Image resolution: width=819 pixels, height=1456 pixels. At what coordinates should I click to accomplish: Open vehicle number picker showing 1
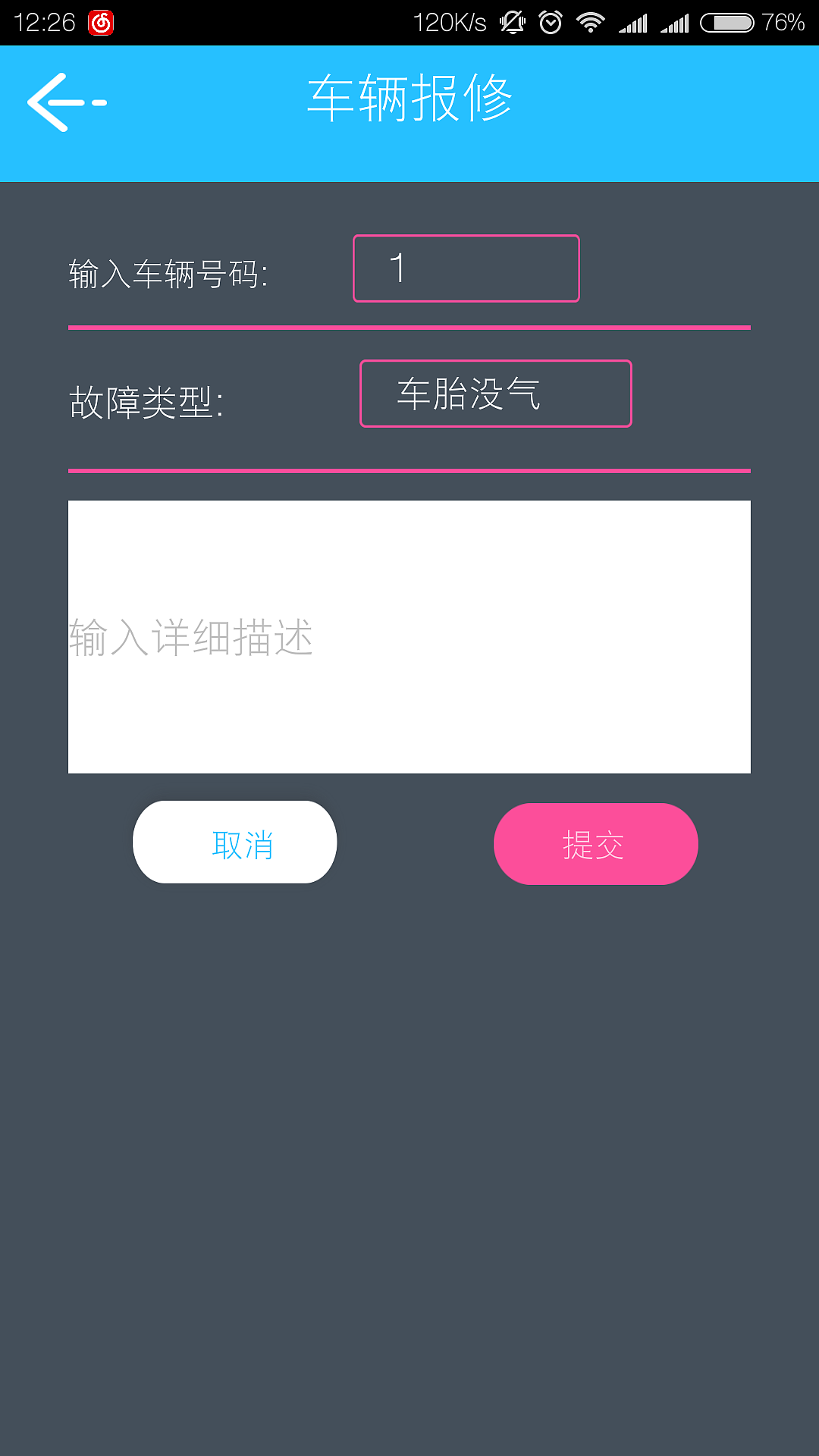pos(466,268)
